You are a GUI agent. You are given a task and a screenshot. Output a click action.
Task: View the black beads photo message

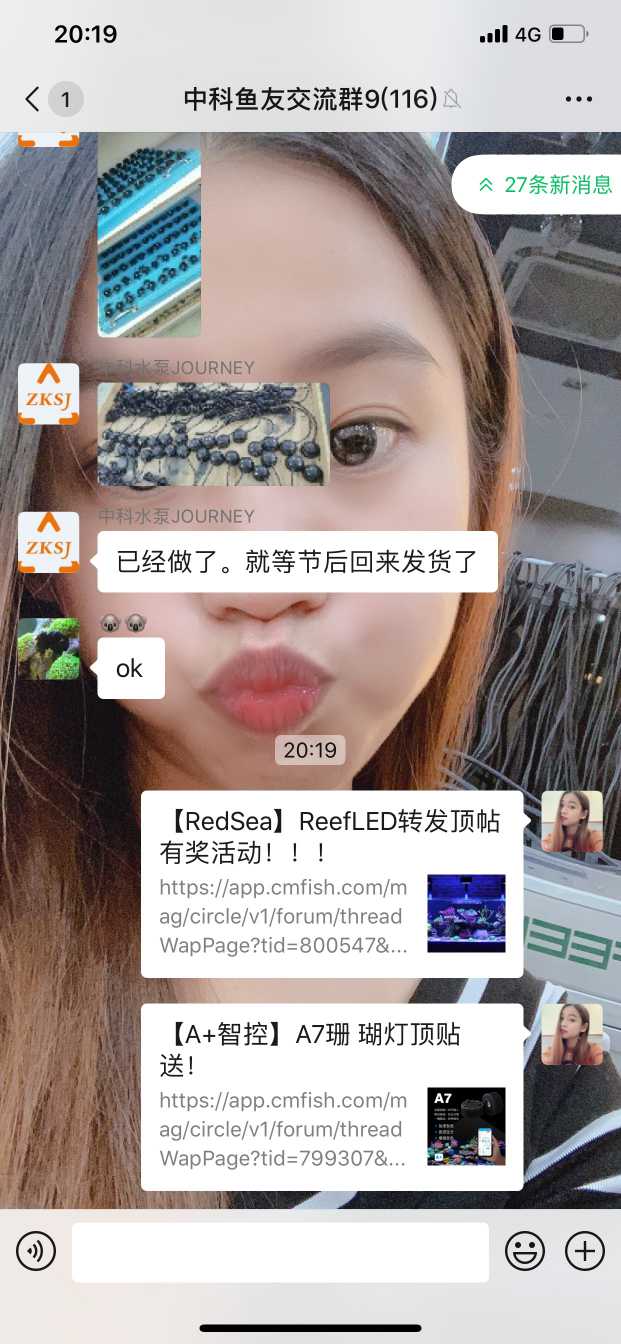213,434
